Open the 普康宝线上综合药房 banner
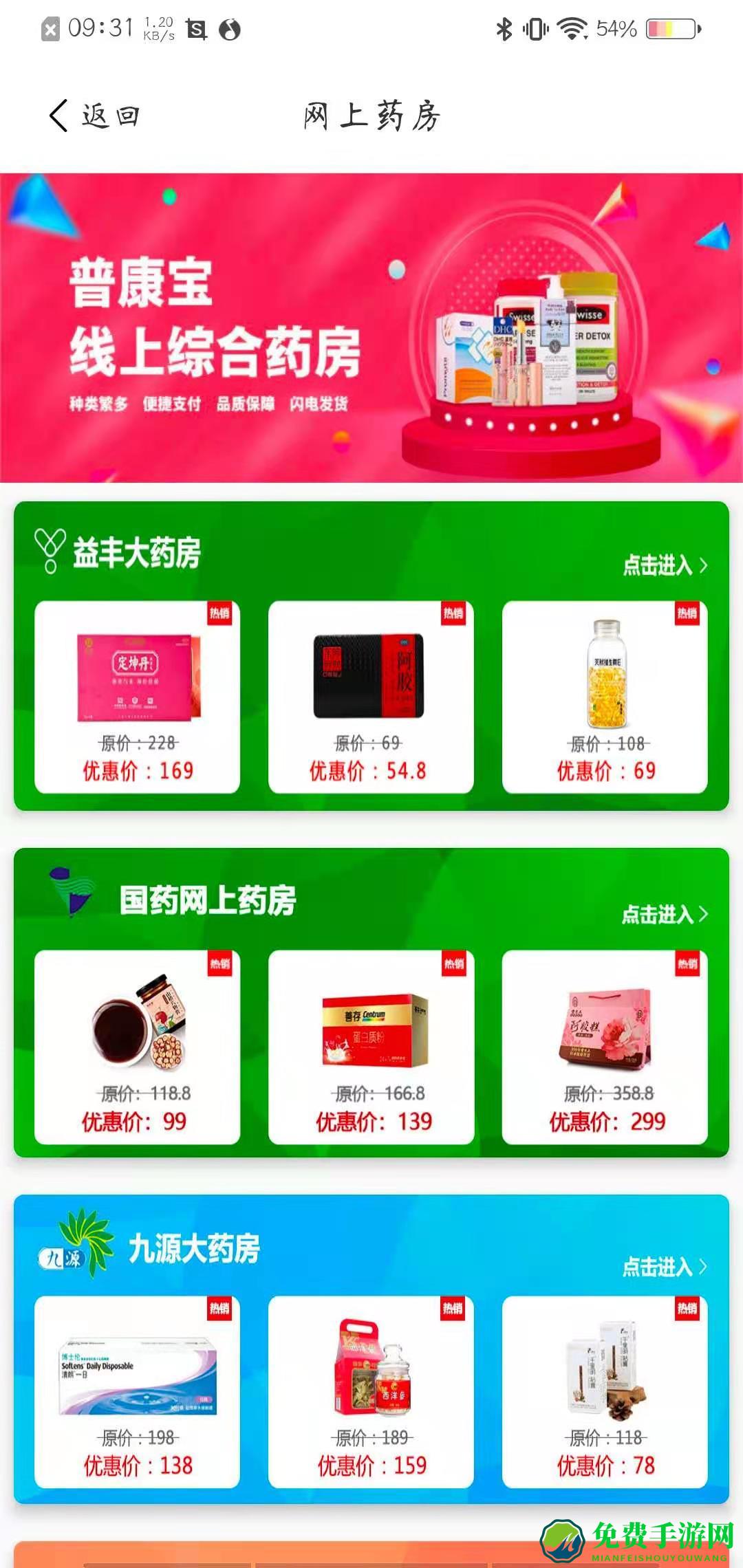 [x=371, y=327]
